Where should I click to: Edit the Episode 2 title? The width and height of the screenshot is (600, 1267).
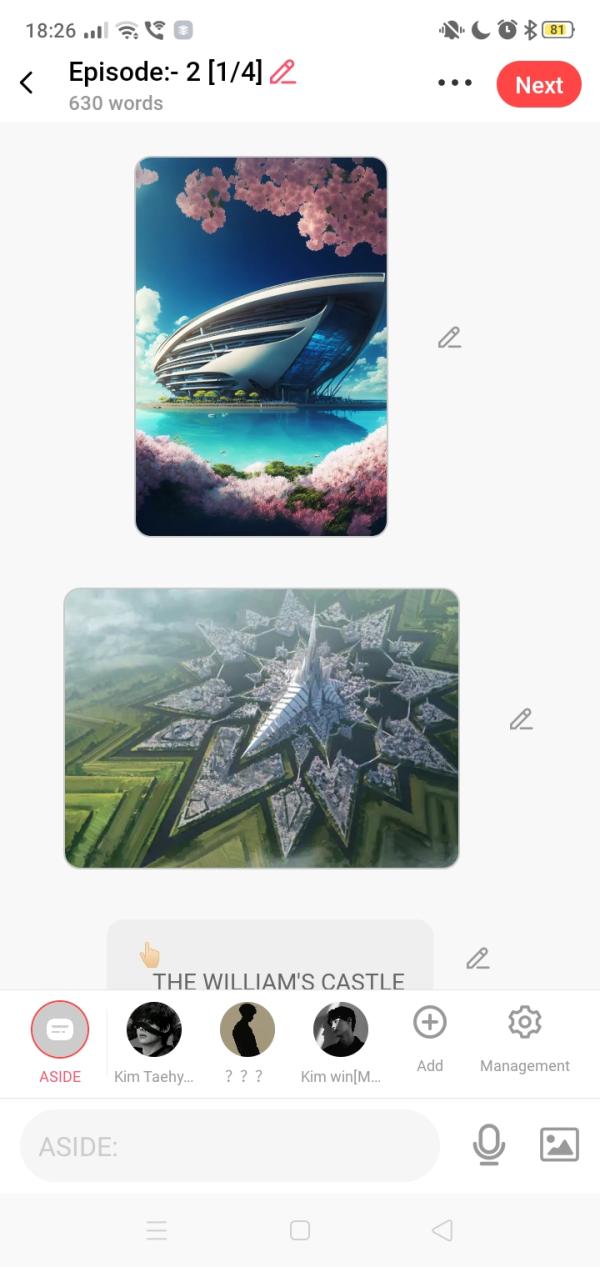click(283, 72)
